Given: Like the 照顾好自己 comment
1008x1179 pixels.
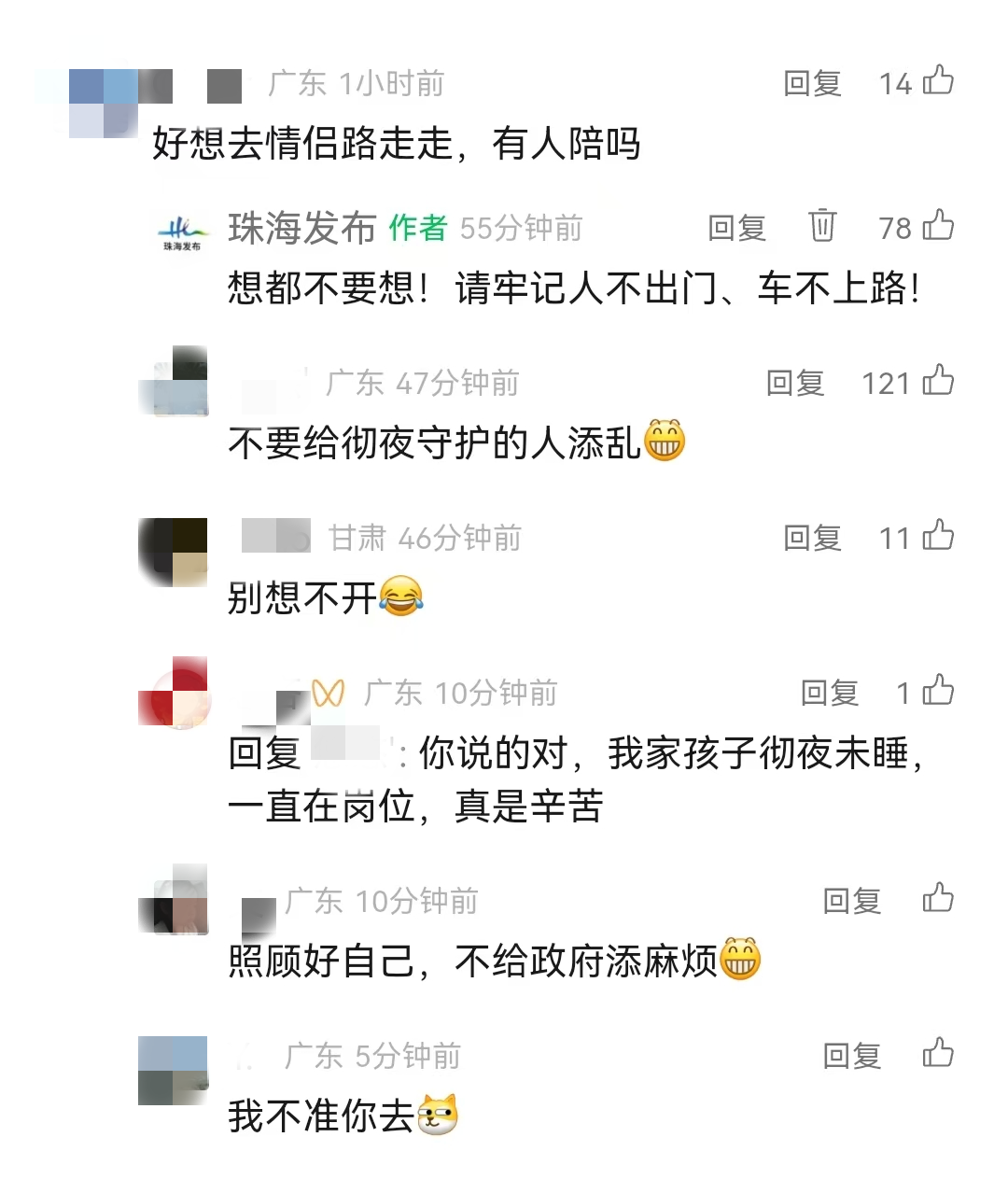Looking at the screenshot, I should 937,898.
